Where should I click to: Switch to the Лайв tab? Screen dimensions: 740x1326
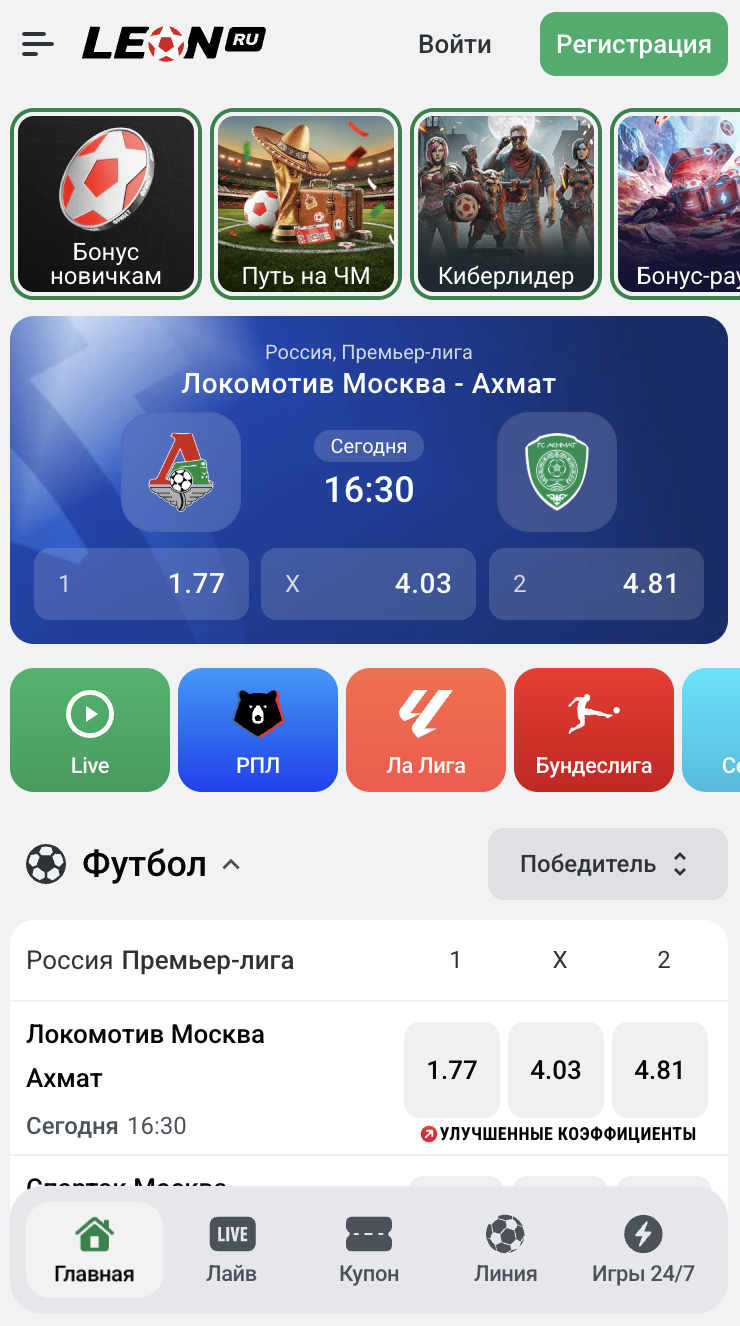pos(231,1249)
